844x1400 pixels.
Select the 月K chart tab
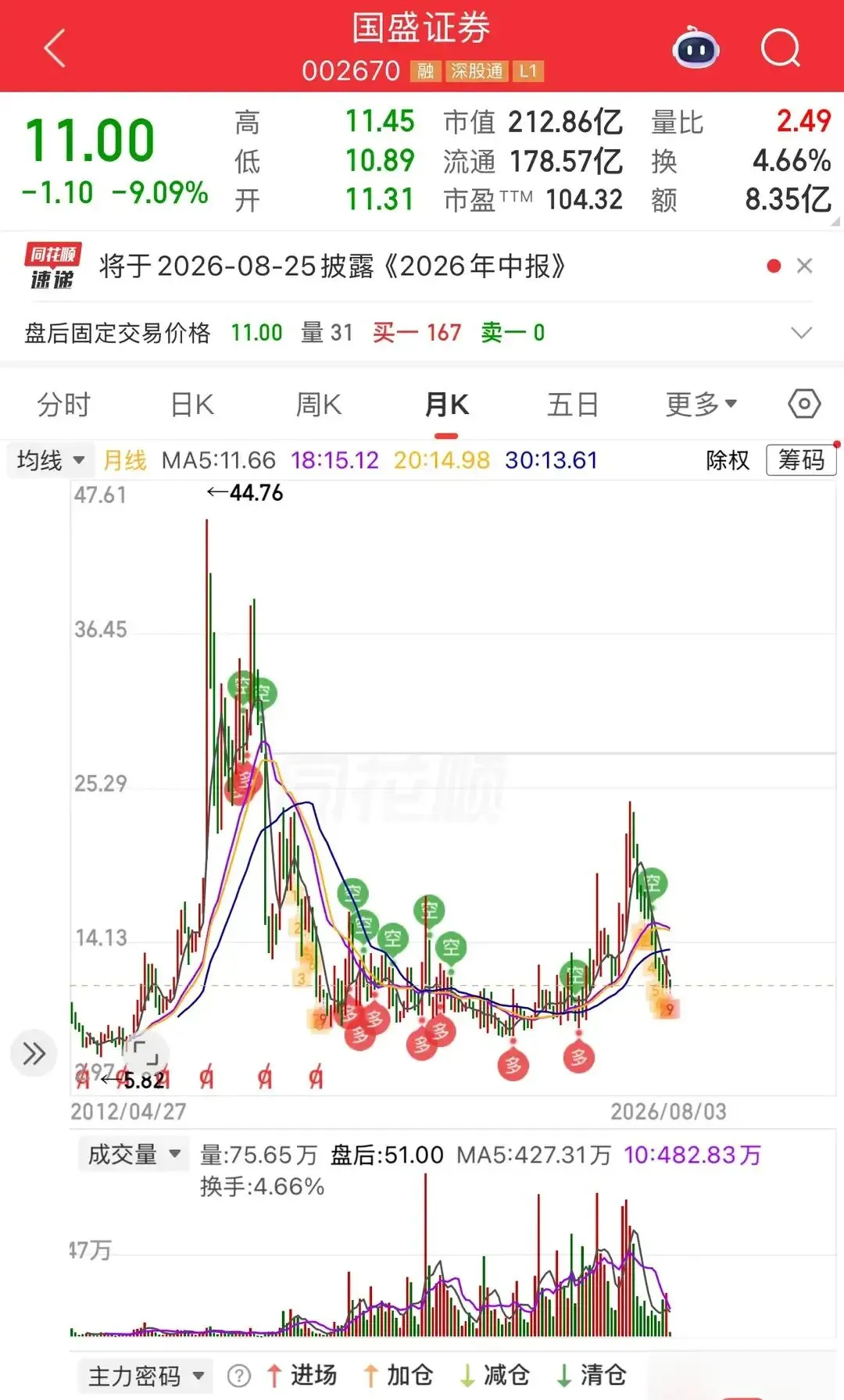click(446, 405)
